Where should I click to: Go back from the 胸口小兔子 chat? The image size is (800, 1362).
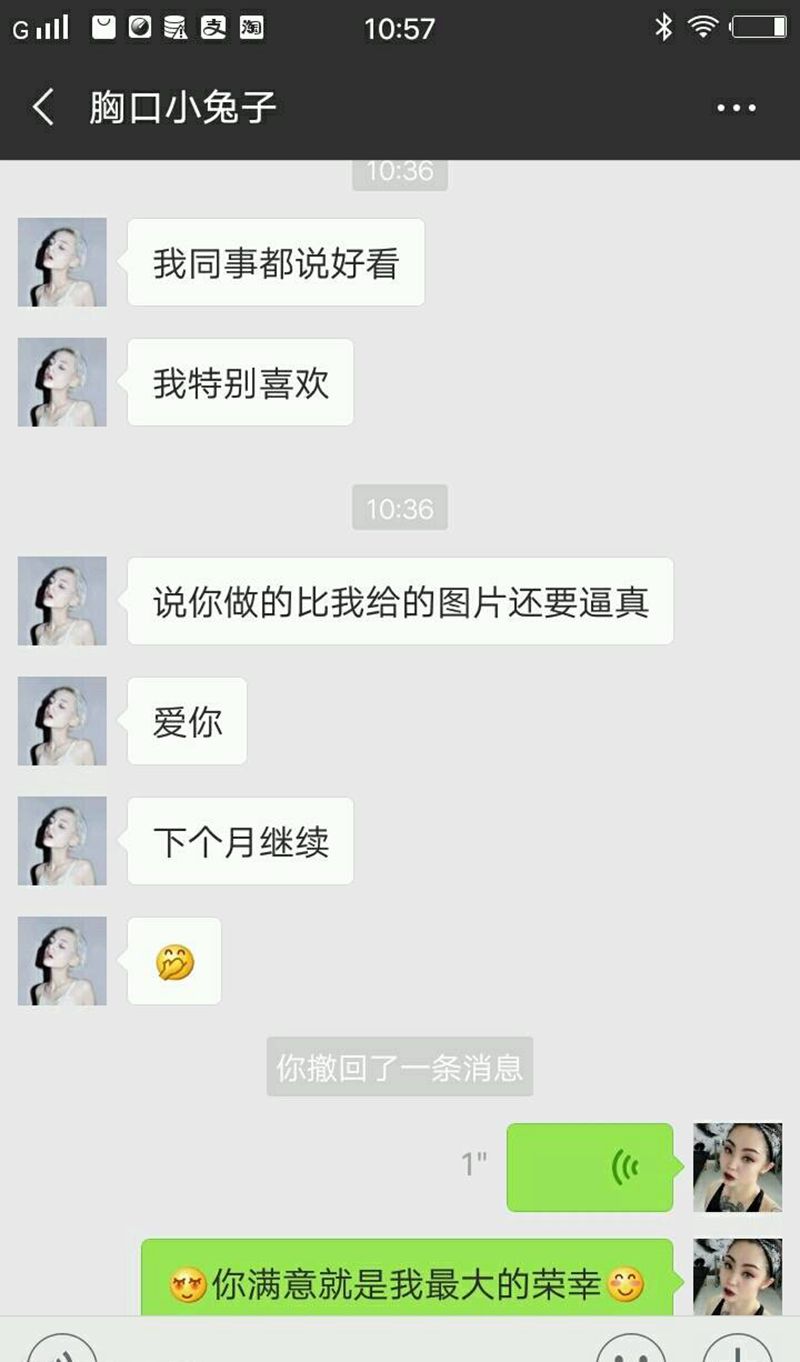pyautogui.click(x=42, y=107)
